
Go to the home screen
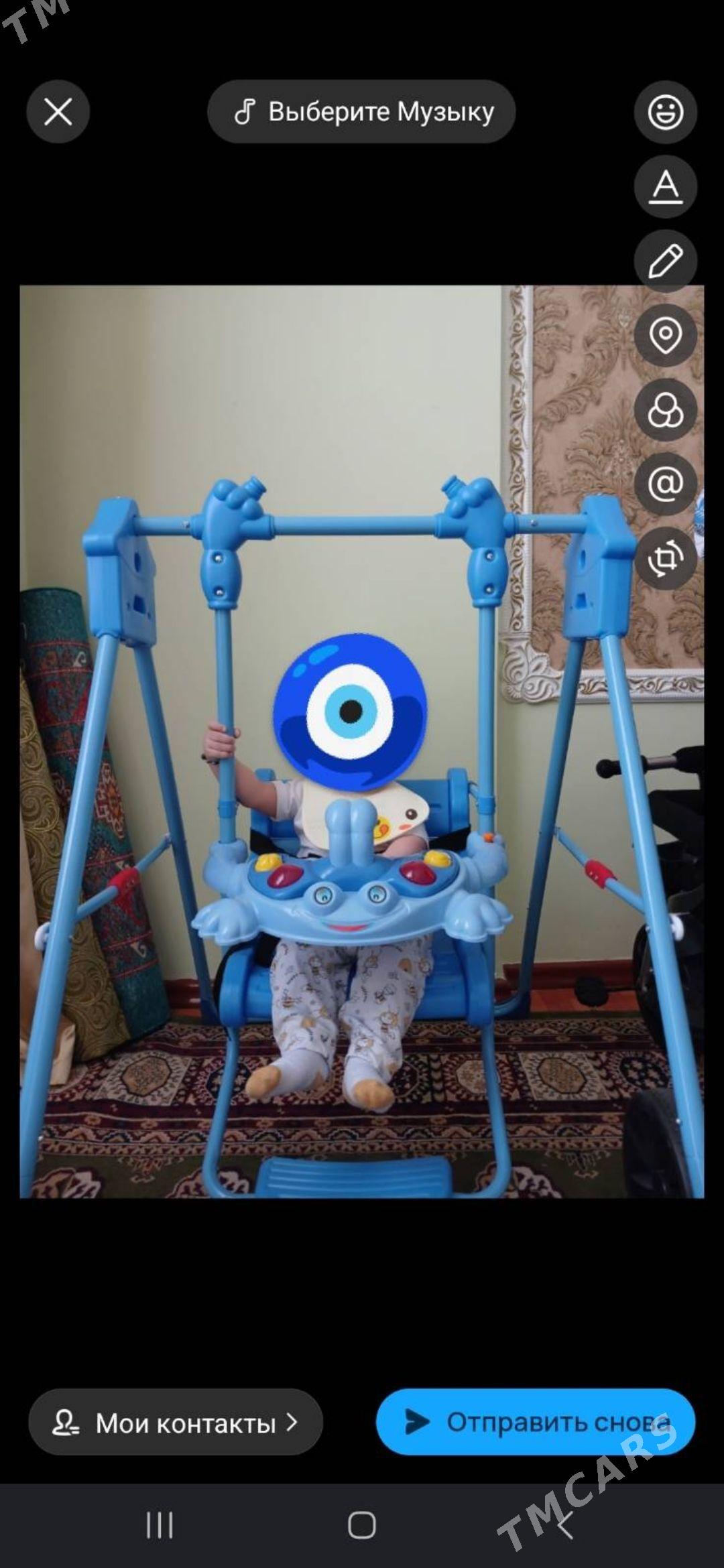point(361,1526)
